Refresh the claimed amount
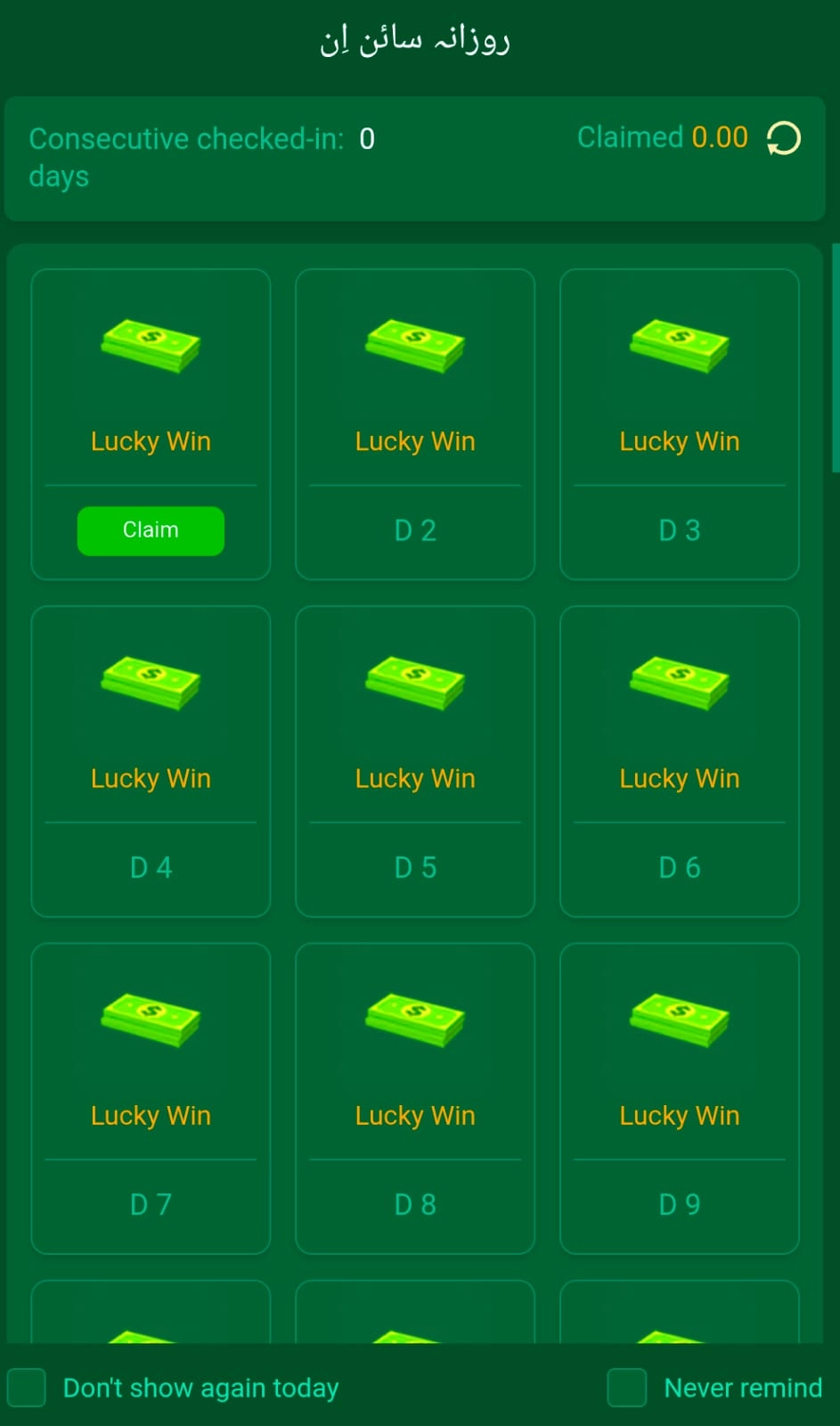The width and height of the screenshot is (840, 1426). click(783, 138)
